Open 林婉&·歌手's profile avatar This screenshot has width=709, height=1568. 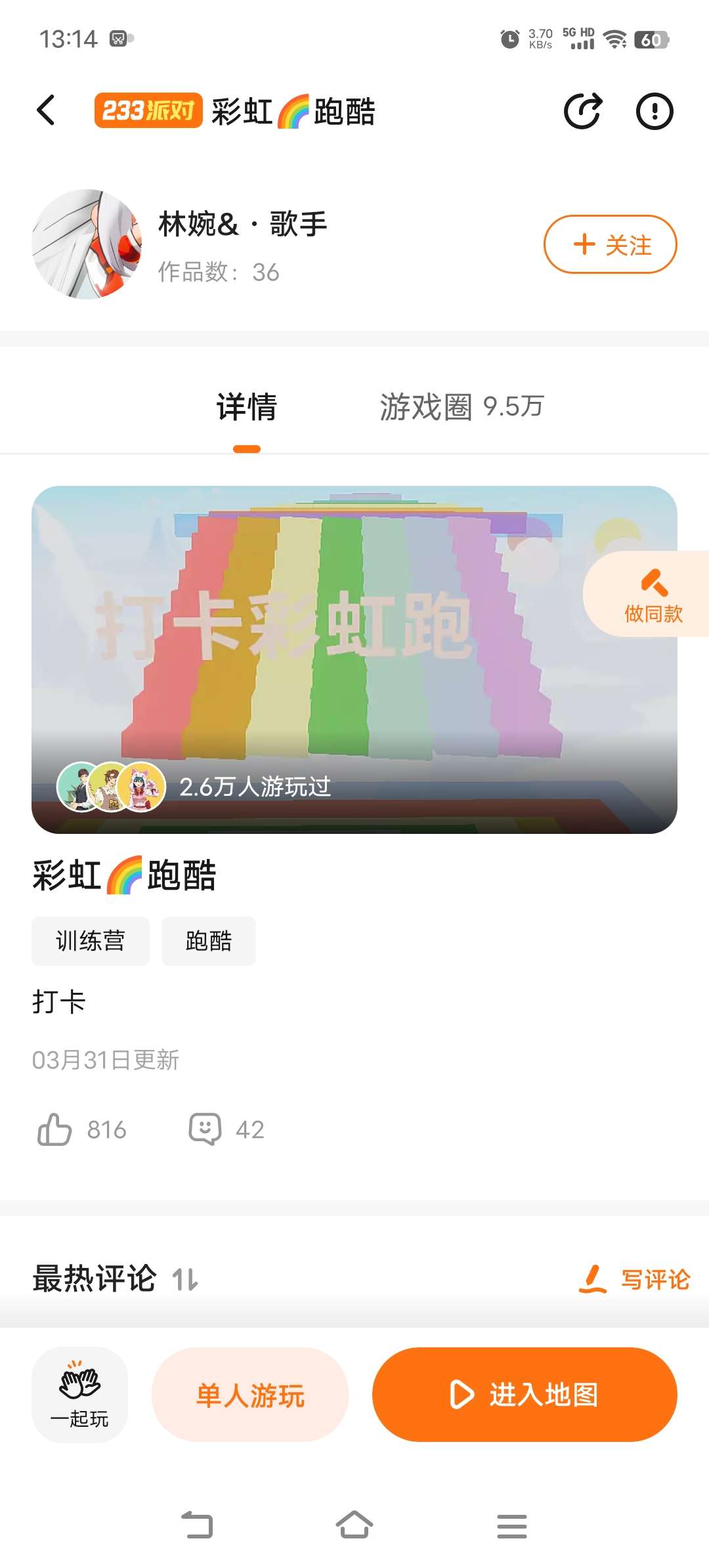tap(87, 244)
